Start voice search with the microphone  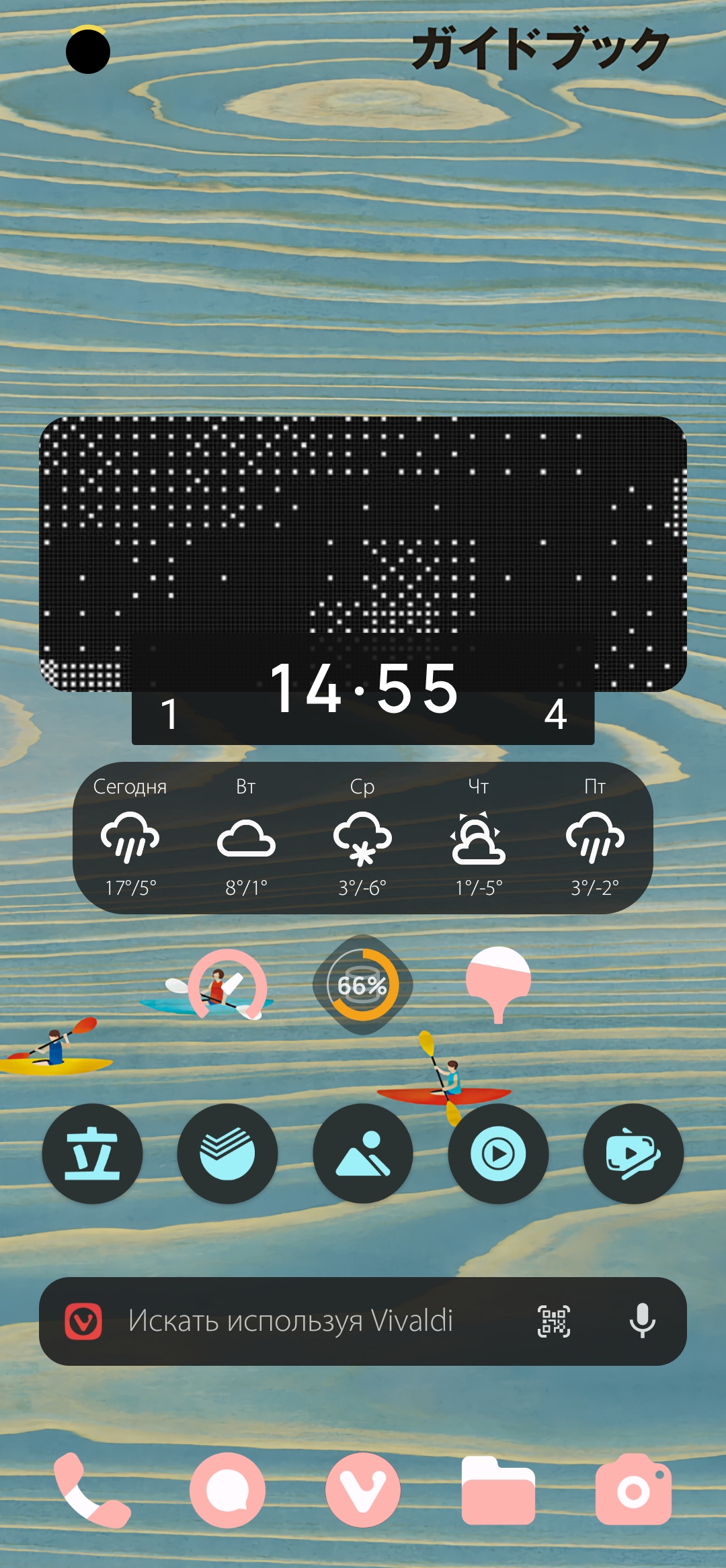[642, 1321]
